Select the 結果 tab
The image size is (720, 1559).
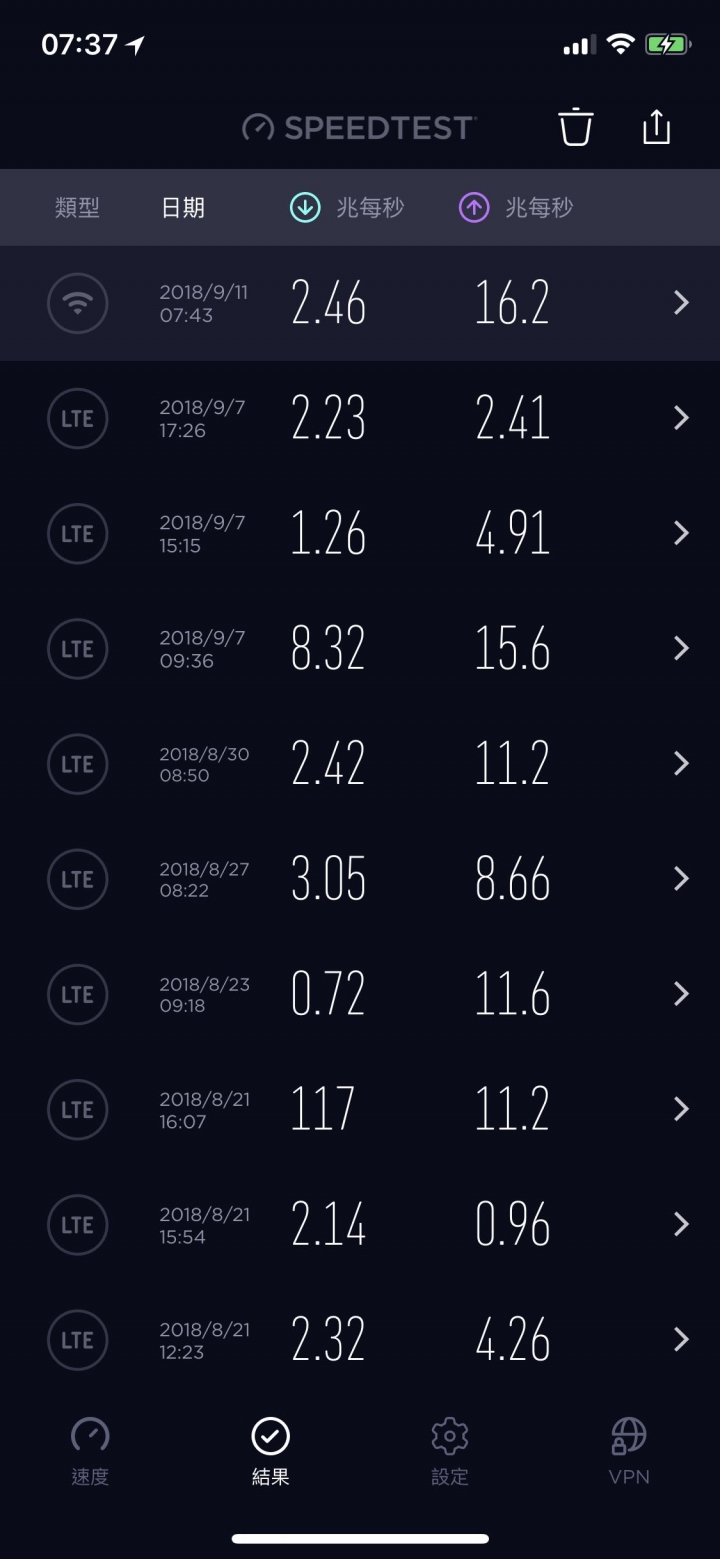point(270,1451)
